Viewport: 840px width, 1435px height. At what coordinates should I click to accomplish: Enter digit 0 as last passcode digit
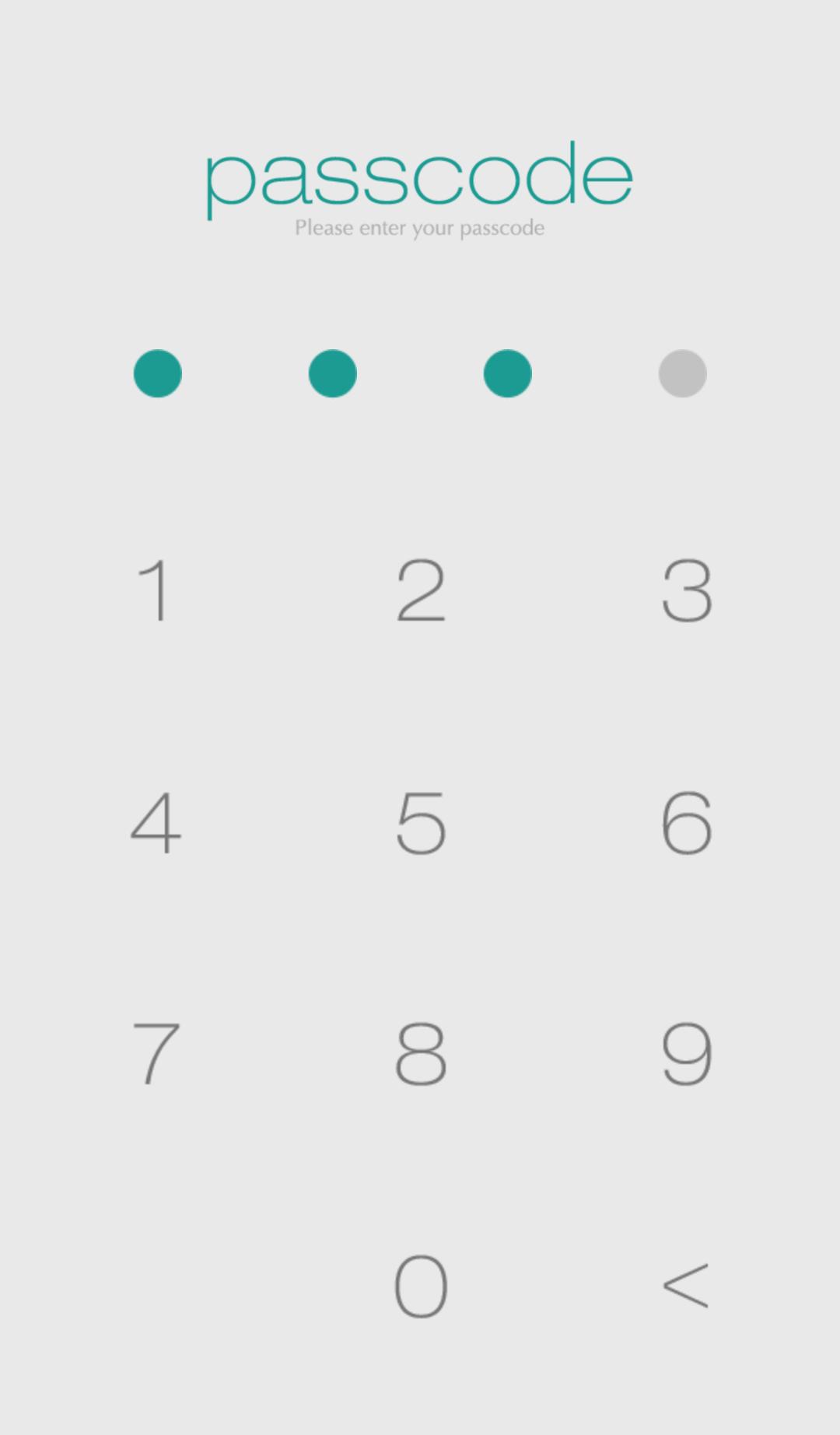tap(421, 1286)
